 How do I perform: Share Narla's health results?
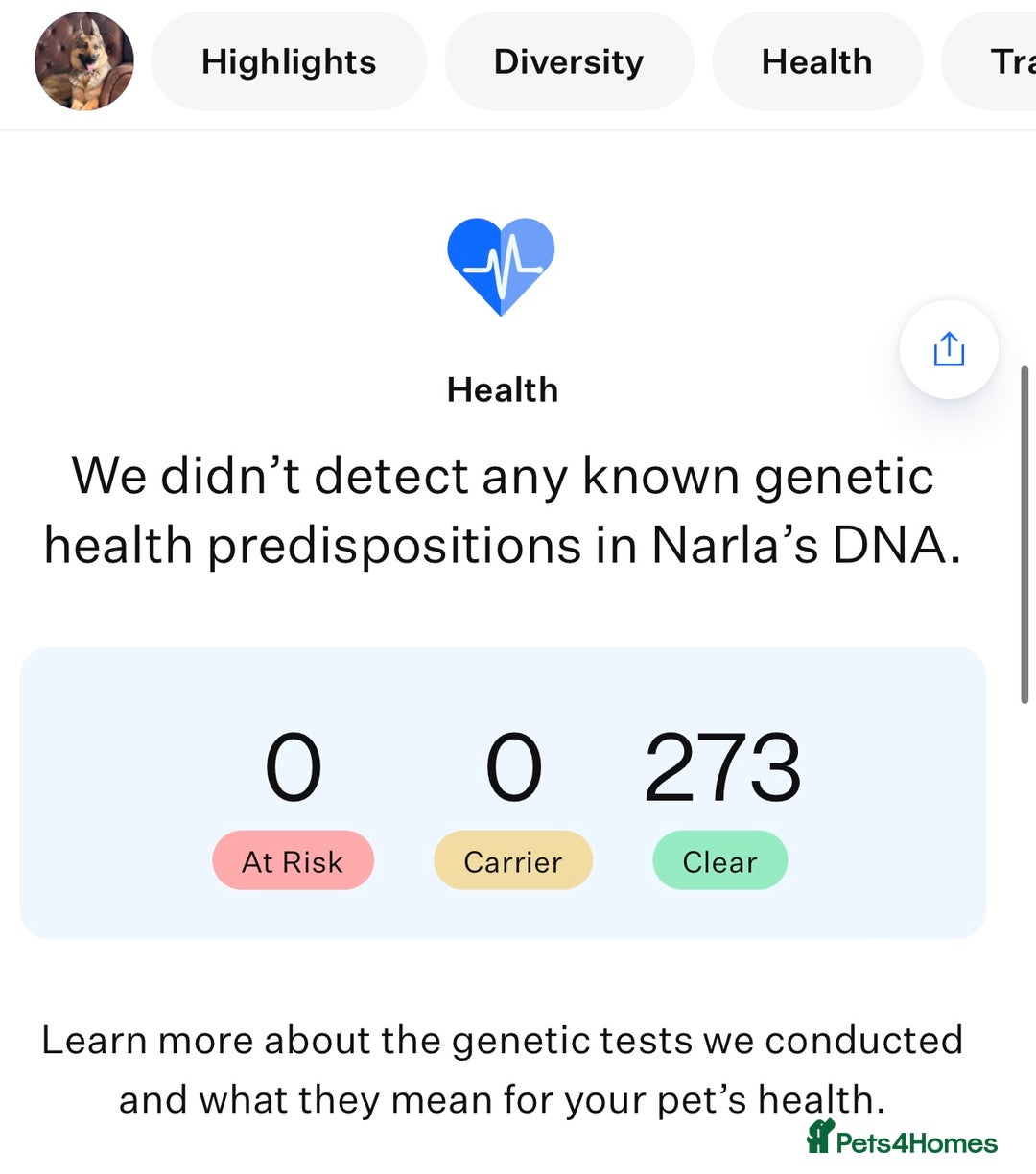pos(949,349)
